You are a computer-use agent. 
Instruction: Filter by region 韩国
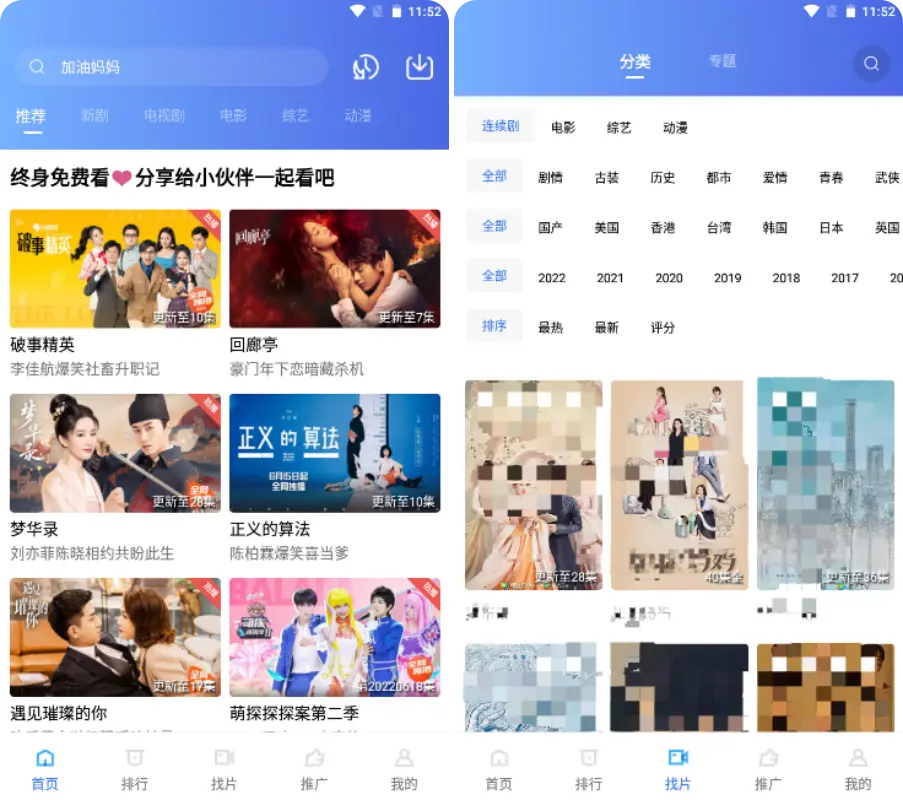tap(775, 228)
